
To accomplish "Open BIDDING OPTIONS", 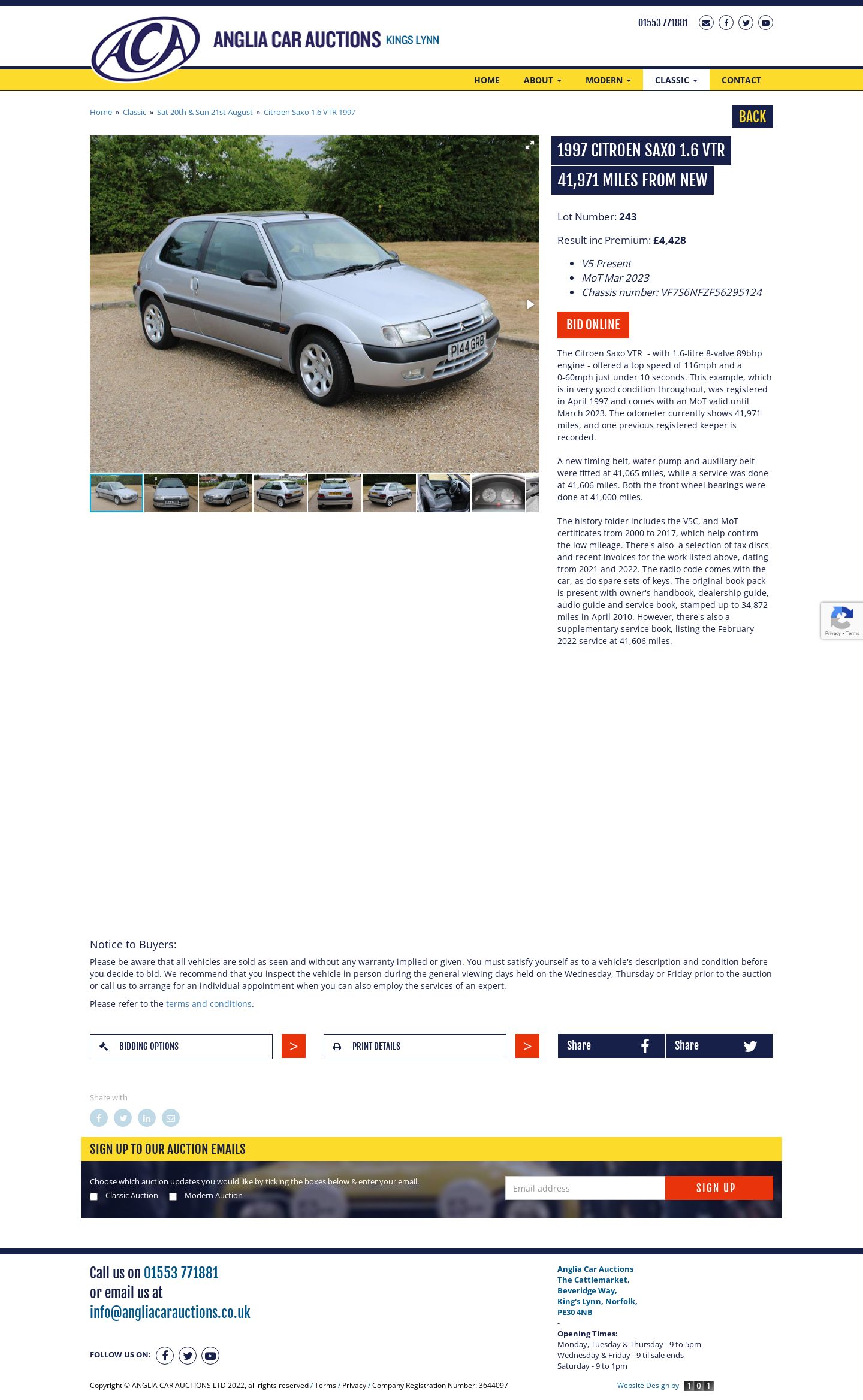I will (181, 1046).
